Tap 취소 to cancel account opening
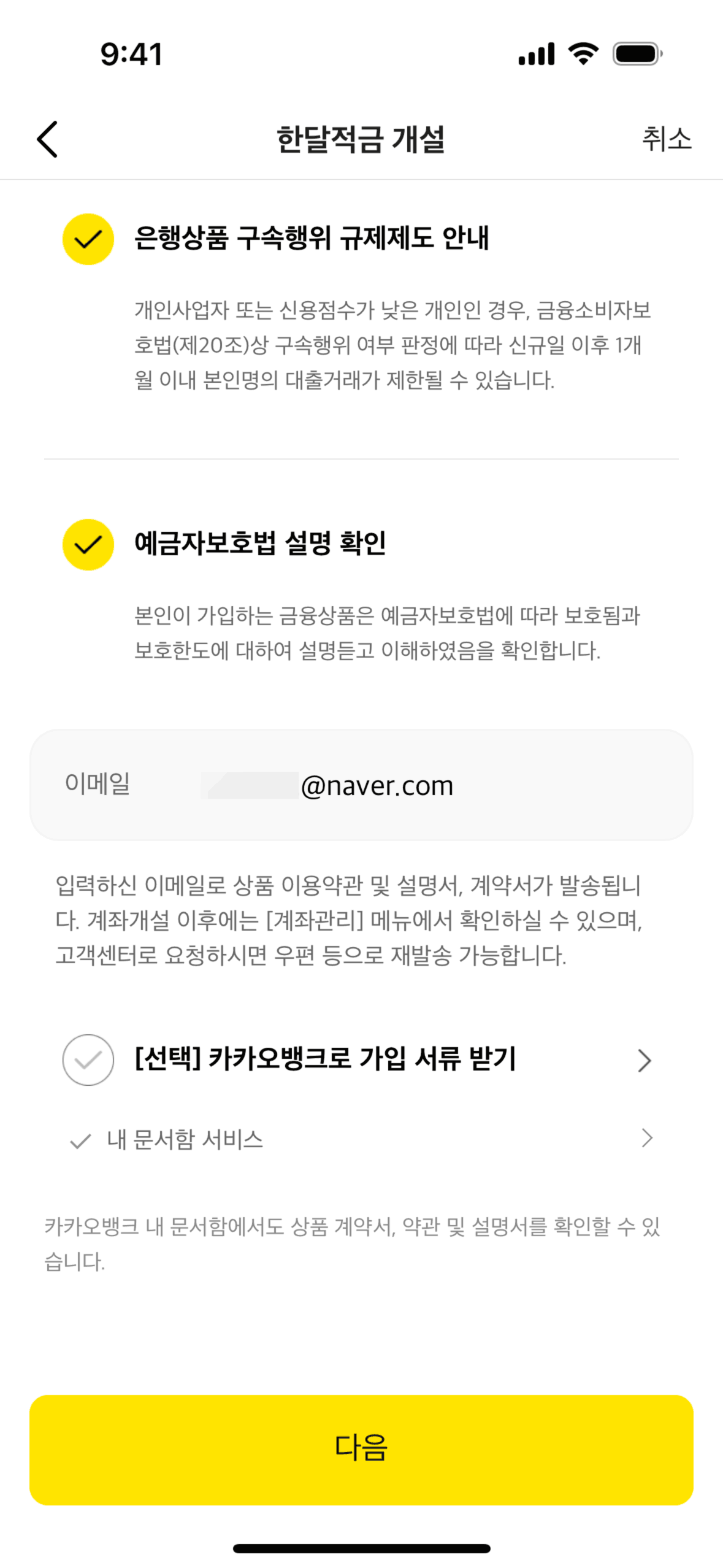 (x=666, y=139)
